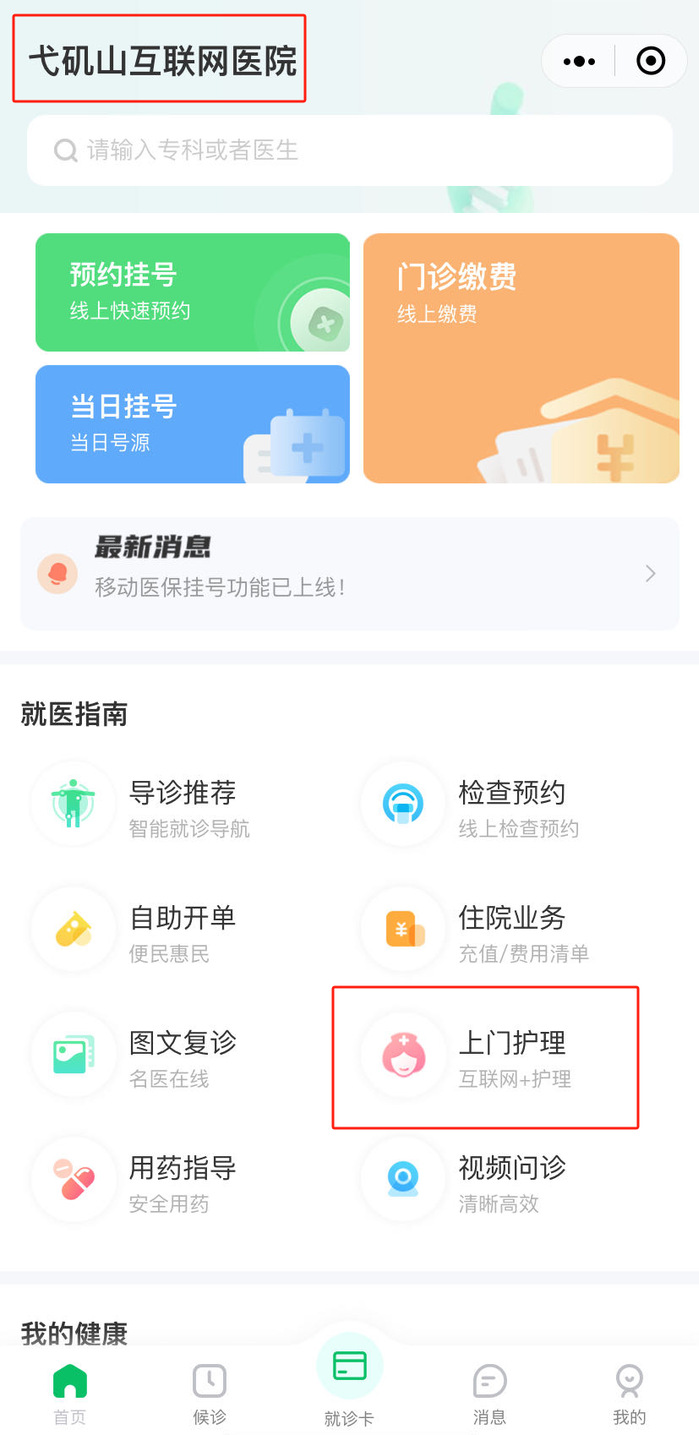Open 当日挂号 same-day registration card

tap(192, 424)
